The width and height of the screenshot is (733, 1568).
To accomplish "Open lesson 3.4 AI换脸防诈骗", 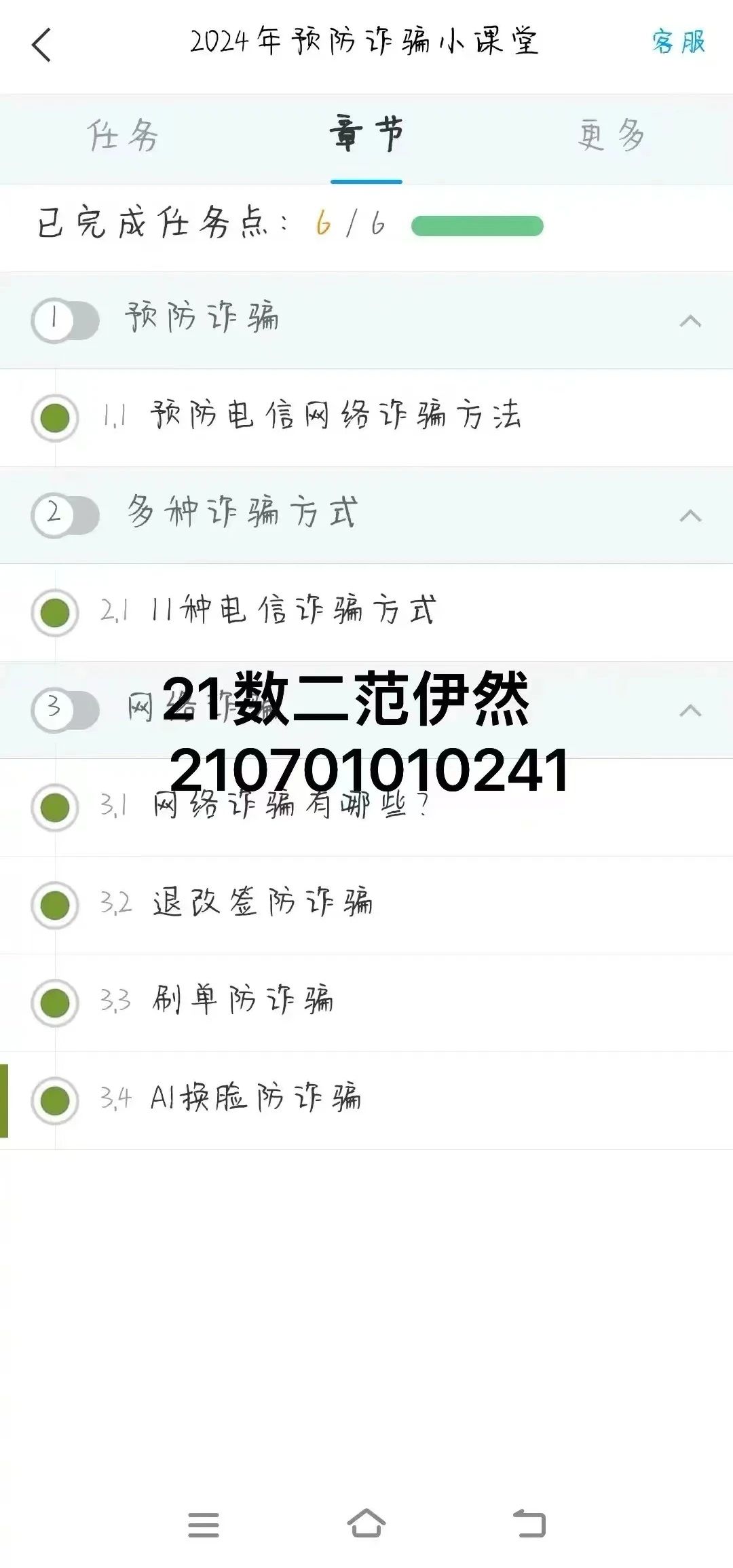I will [x=366, y=1100].
